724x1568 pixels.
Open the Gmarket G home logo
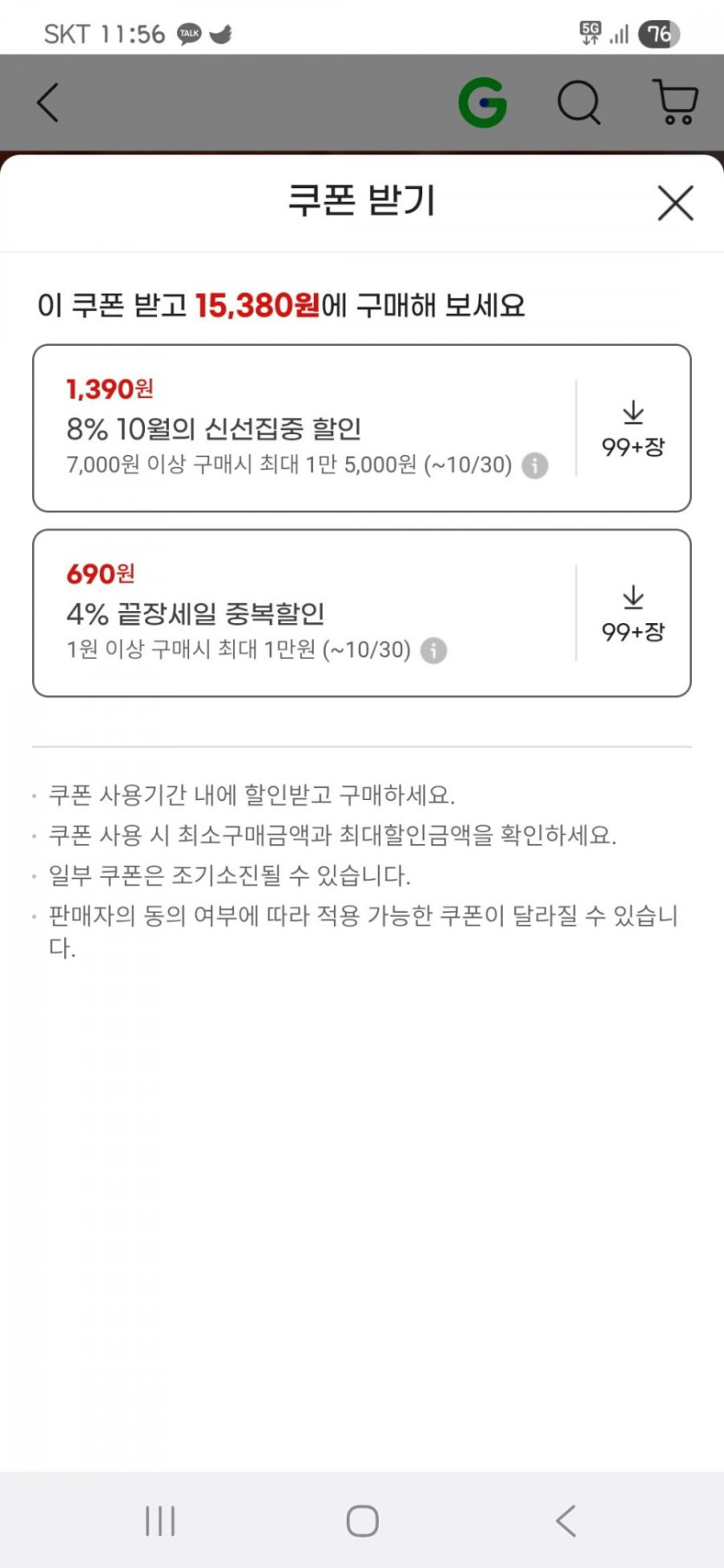(482, 102)
